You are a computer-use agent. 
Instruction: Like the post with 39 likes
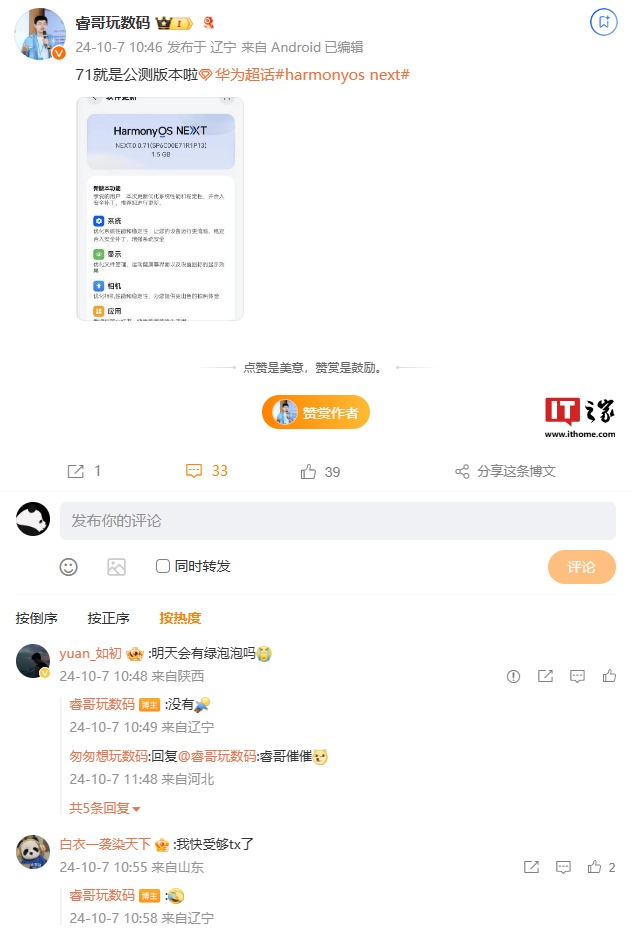click(321, 472)
